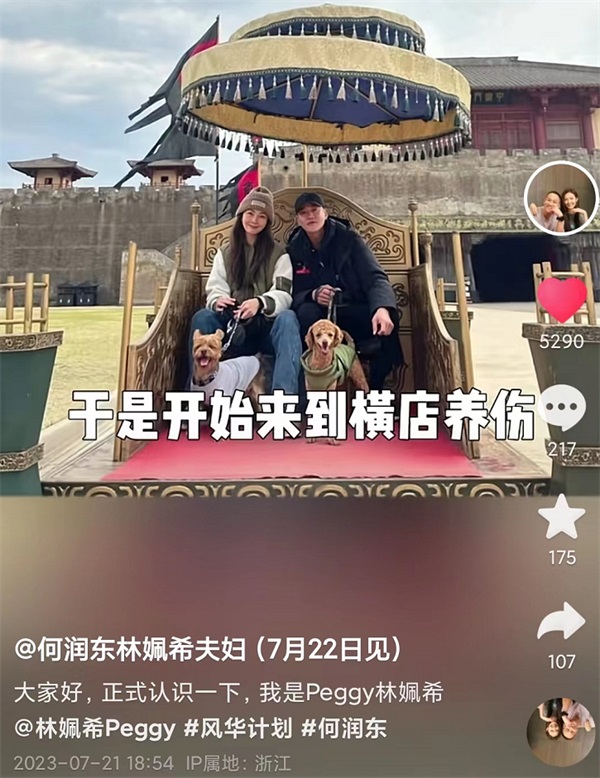Add this video to favorites
The height and width of the screenshot is (778, 600).
coord(561,518)
